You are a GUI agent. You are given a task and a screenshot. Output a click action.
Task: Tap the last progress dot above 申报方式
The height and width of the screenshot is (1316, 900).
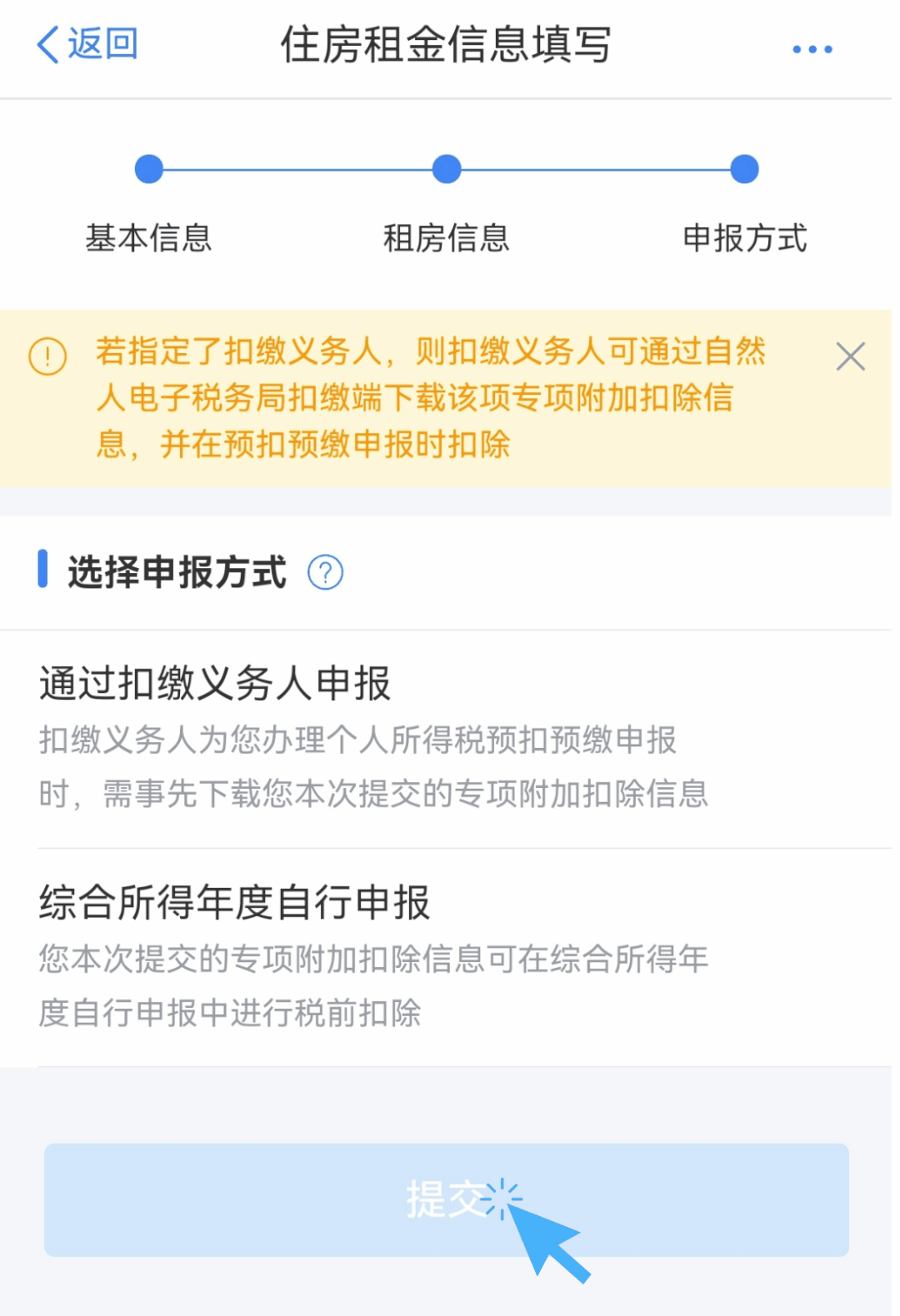(x=746, y=169)
